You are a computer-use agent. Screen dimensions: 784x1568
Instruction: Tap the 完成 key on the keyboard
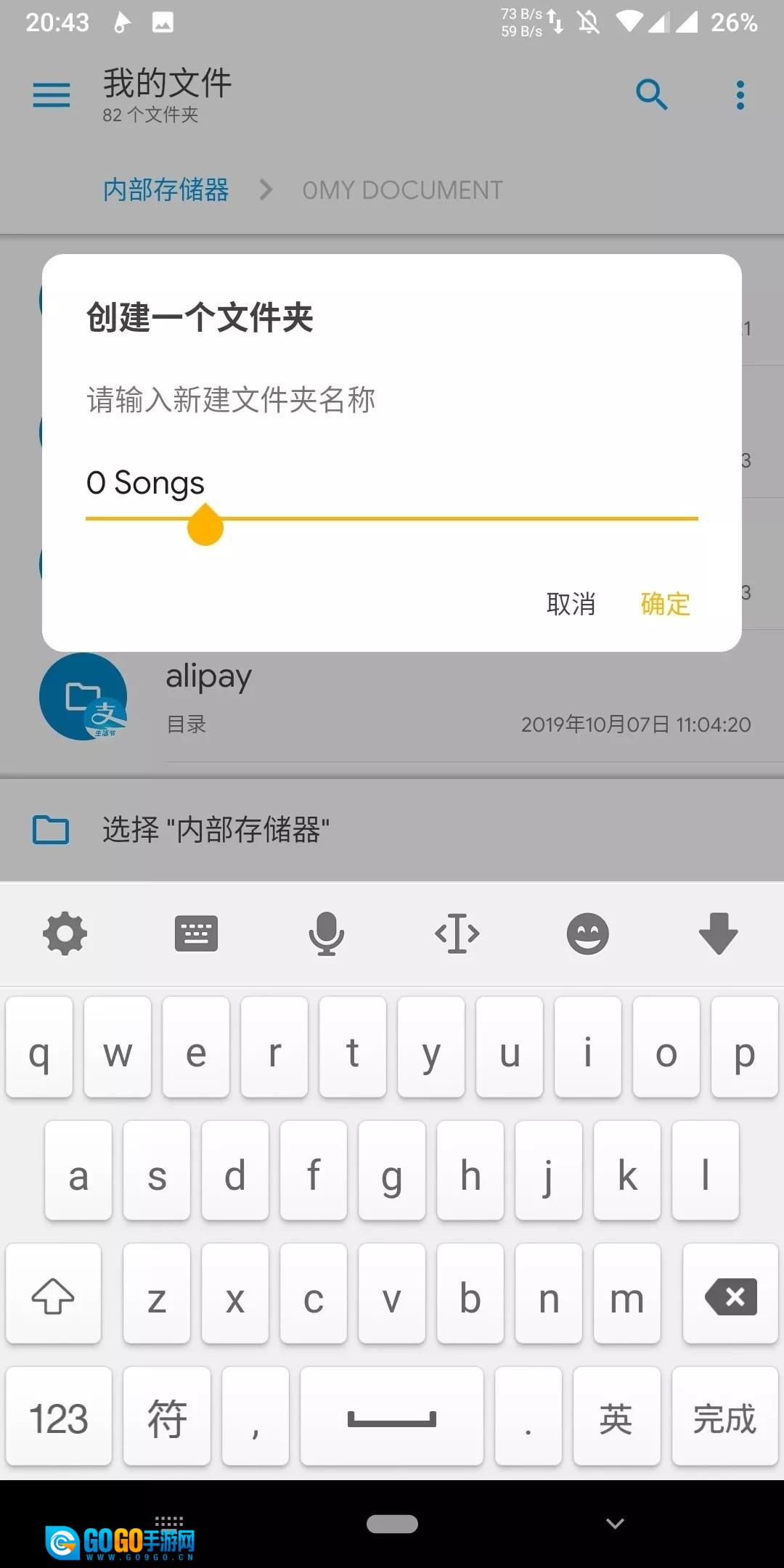pos(724,1418)
